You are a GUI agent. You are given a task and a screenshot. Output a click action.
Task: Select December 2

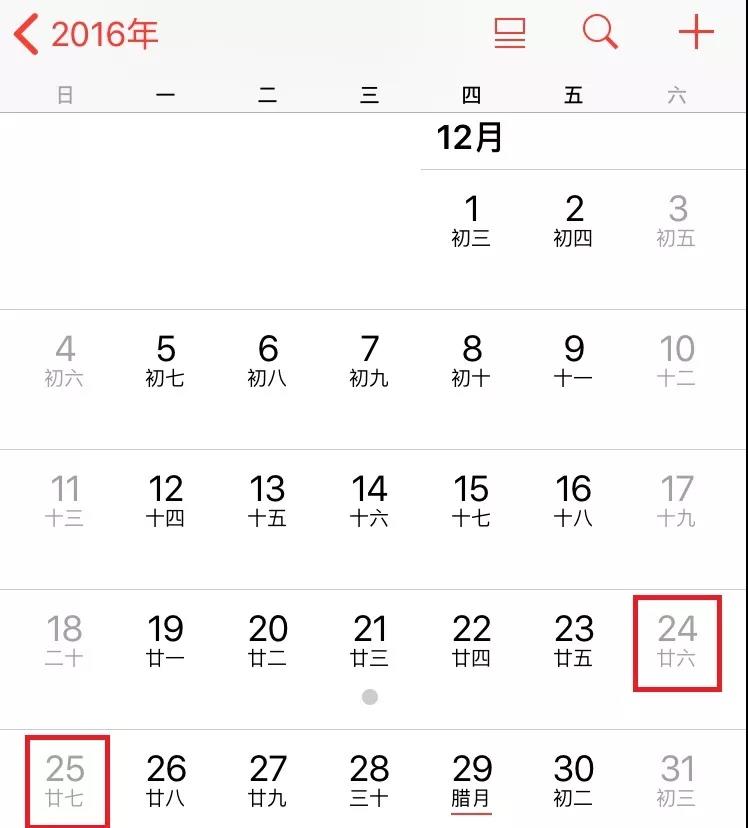(574, 220)
